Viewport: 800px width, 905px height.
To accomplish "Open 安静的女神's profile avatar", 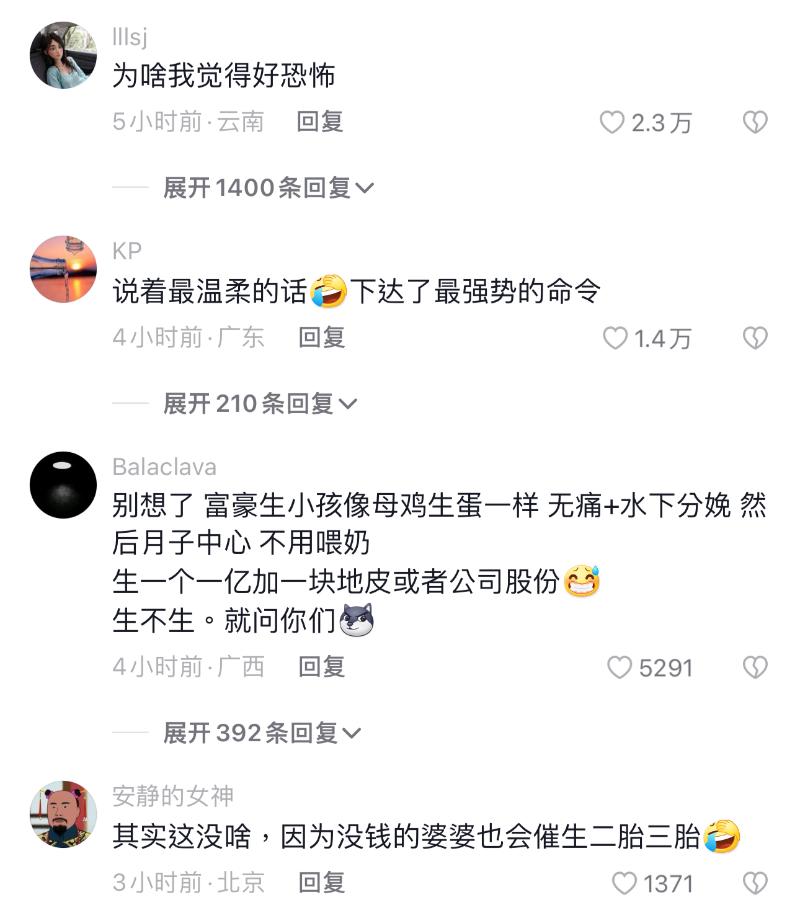I will tap(63, 814).
